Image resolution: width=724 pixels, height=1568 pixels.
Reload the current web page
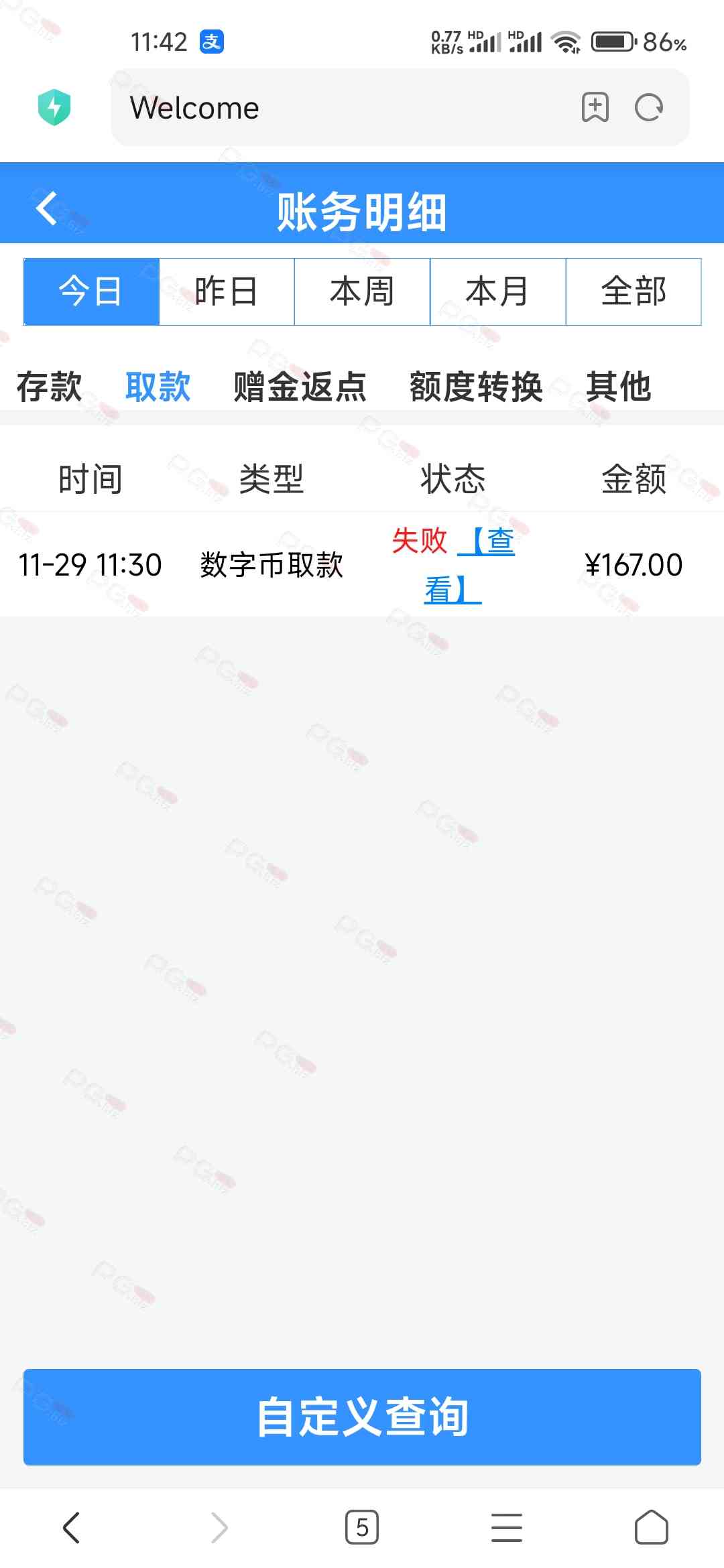648,107
